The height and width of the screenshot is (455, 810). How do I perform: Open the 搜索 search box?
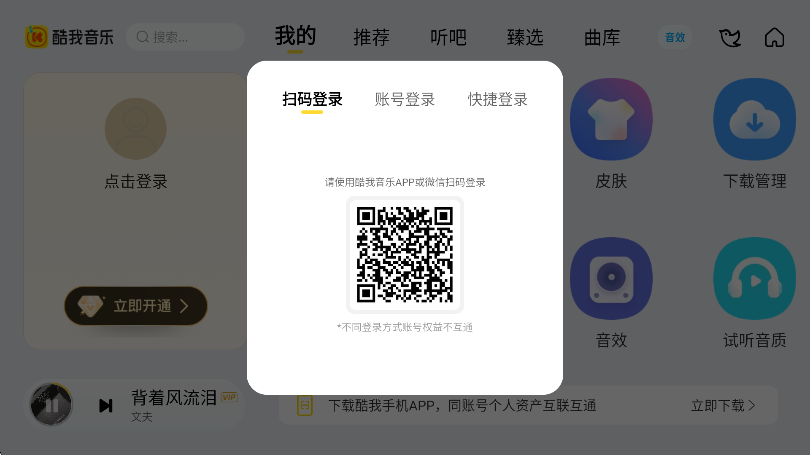(x=186, y=37)
